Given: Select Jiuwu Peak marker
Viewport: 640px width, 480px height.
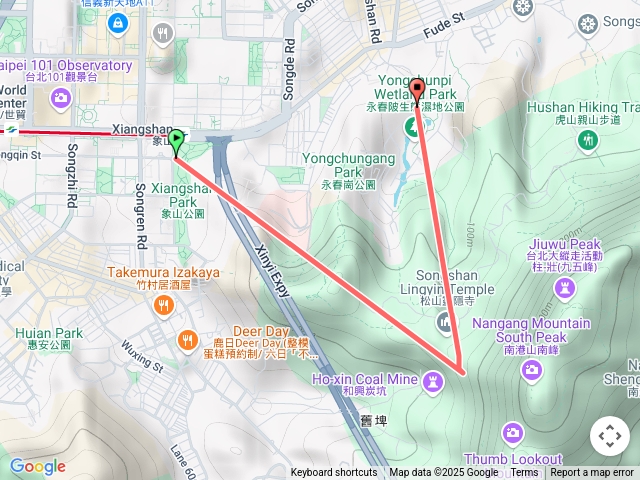Looking at the screenshot, I should pos(567,288).
